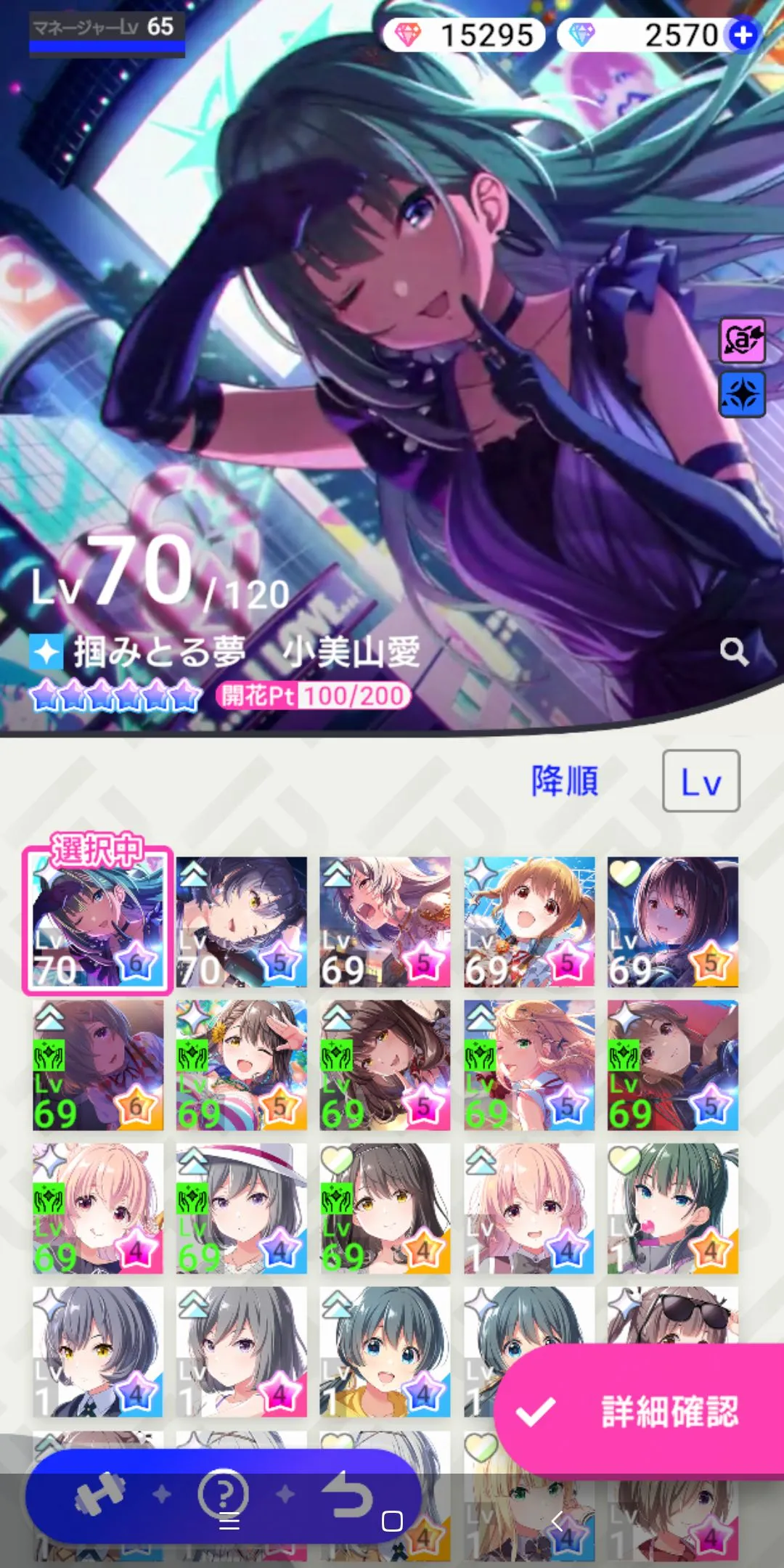Screen dimensions: 784x1568
Task: Select the green-haired Lv 1 four-star card
Action: click(672, 1209)
